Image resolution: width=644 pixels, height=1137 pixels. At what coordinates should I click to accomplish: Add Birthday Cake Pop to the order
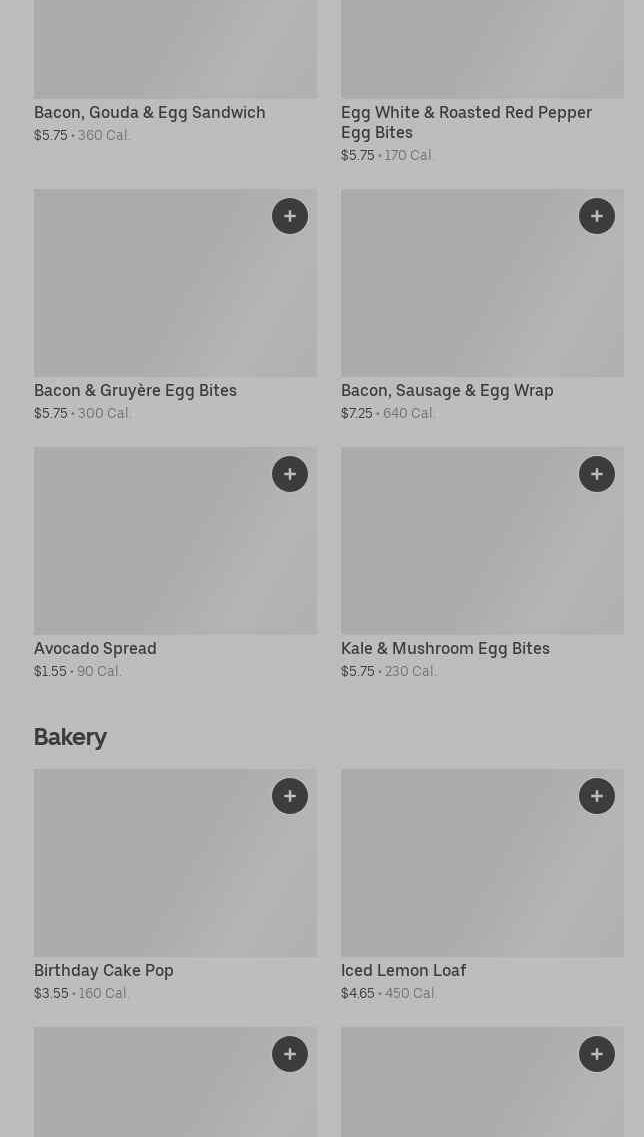tap(290, 796)
